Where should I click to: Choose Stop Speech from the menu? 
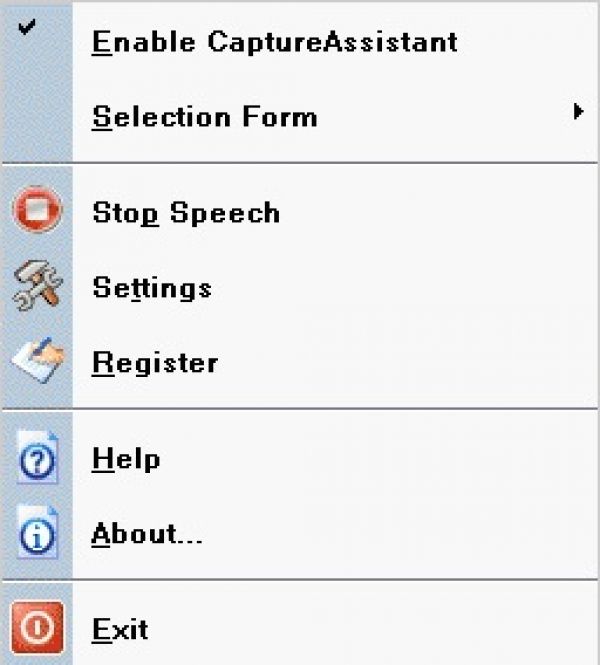point(186,213)
